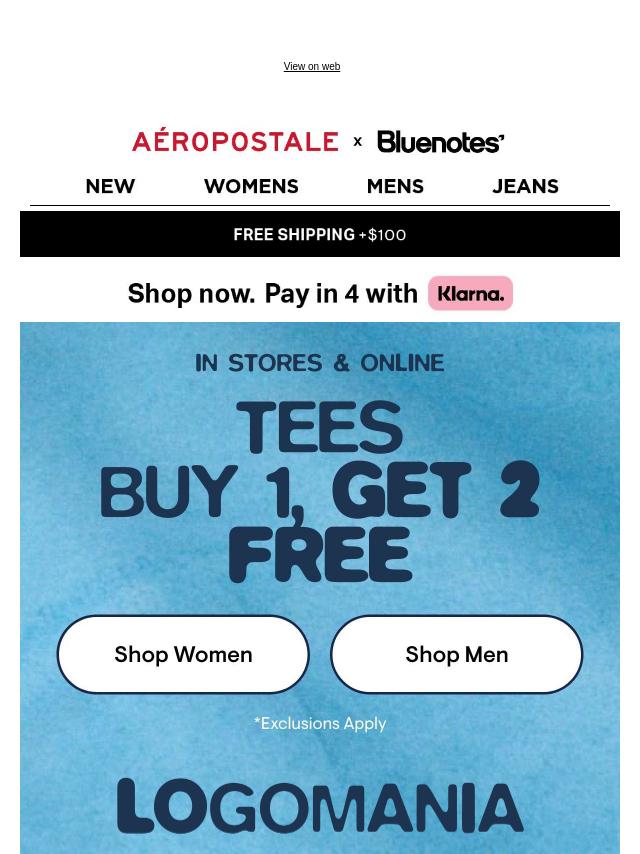Tap the Shop Women button

pos(183,654)
